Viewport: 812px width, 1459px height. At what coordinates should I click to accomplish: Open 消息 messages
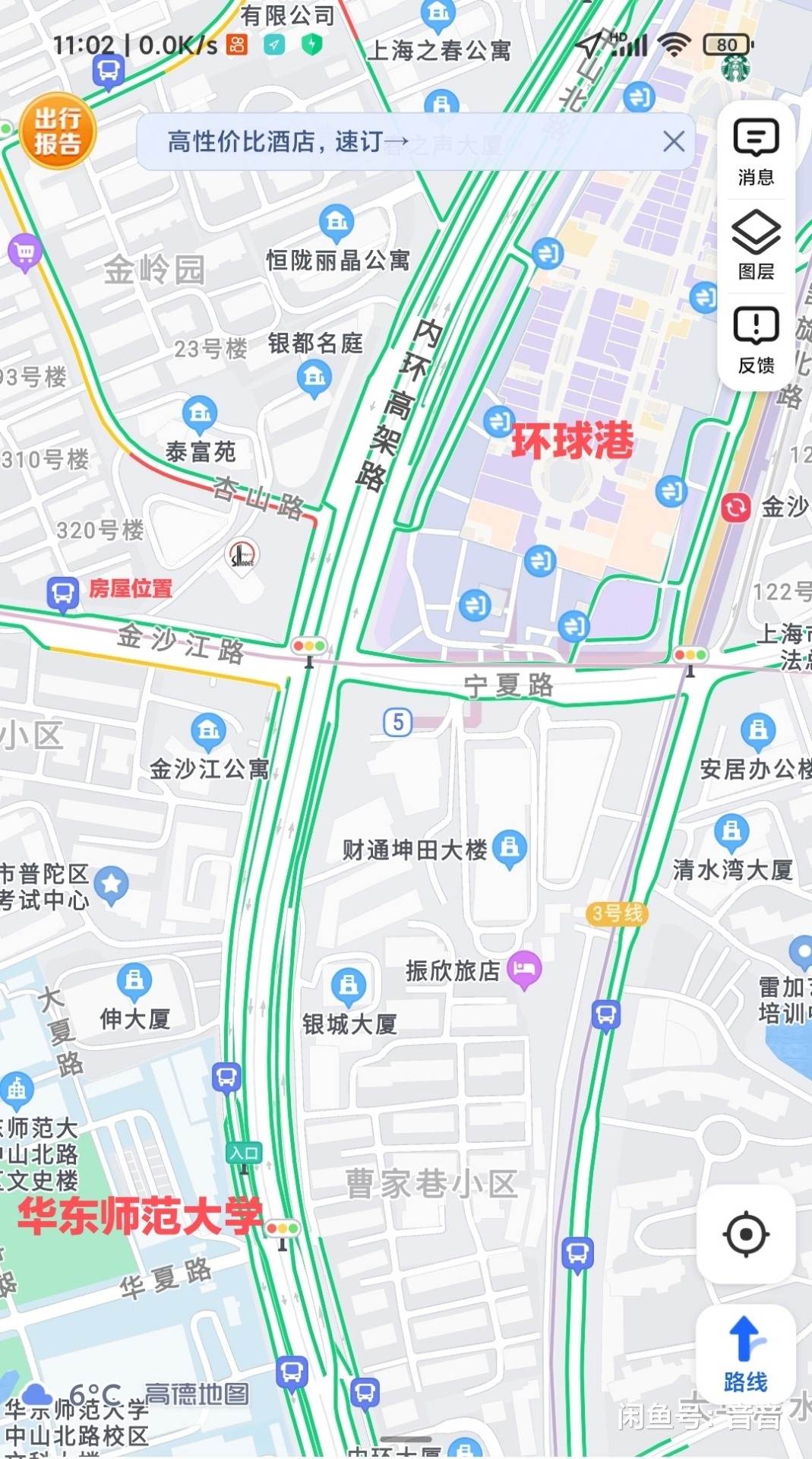coord(756,153)
